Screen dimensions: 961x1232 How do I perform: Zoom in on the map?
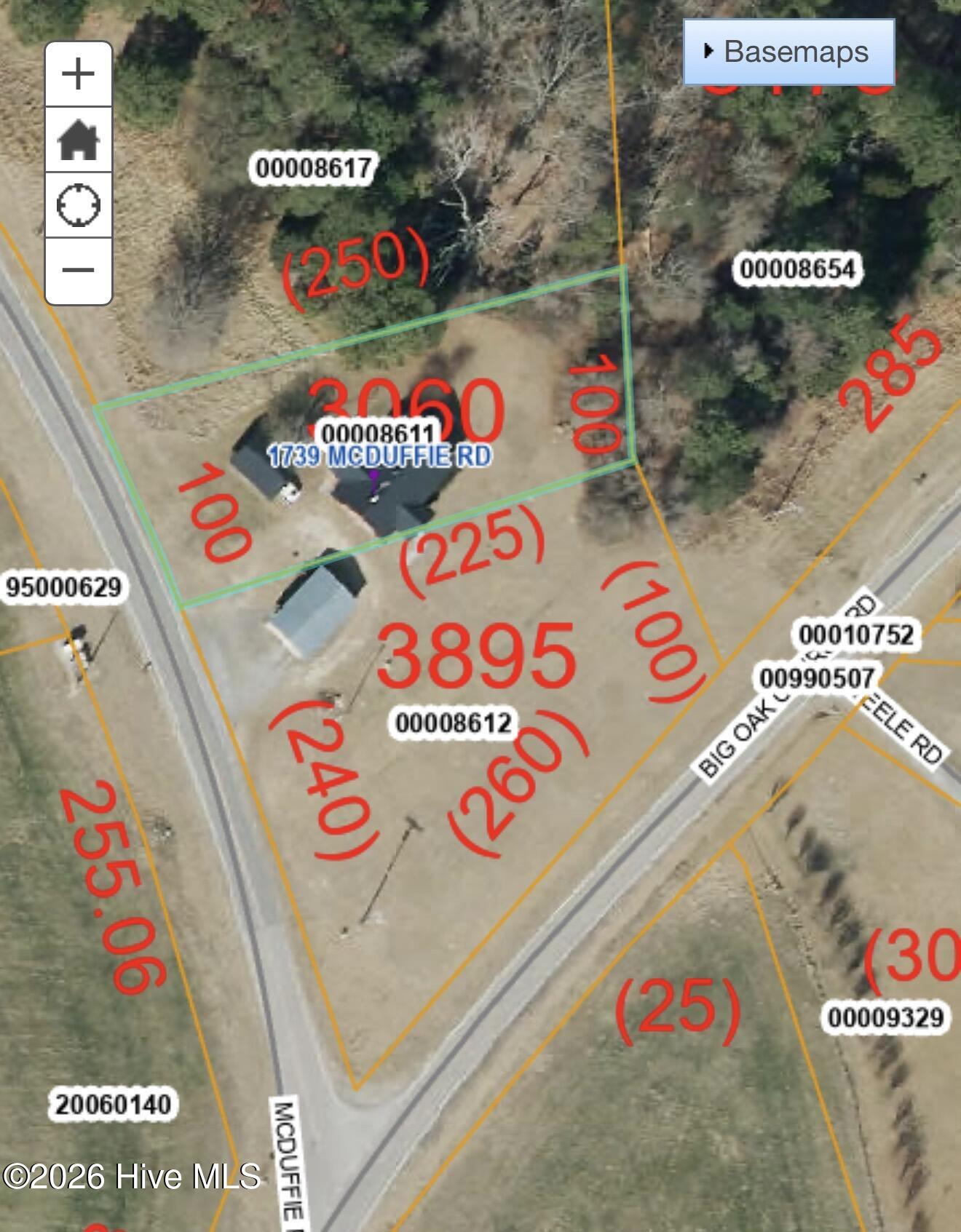tap(78, 74)
